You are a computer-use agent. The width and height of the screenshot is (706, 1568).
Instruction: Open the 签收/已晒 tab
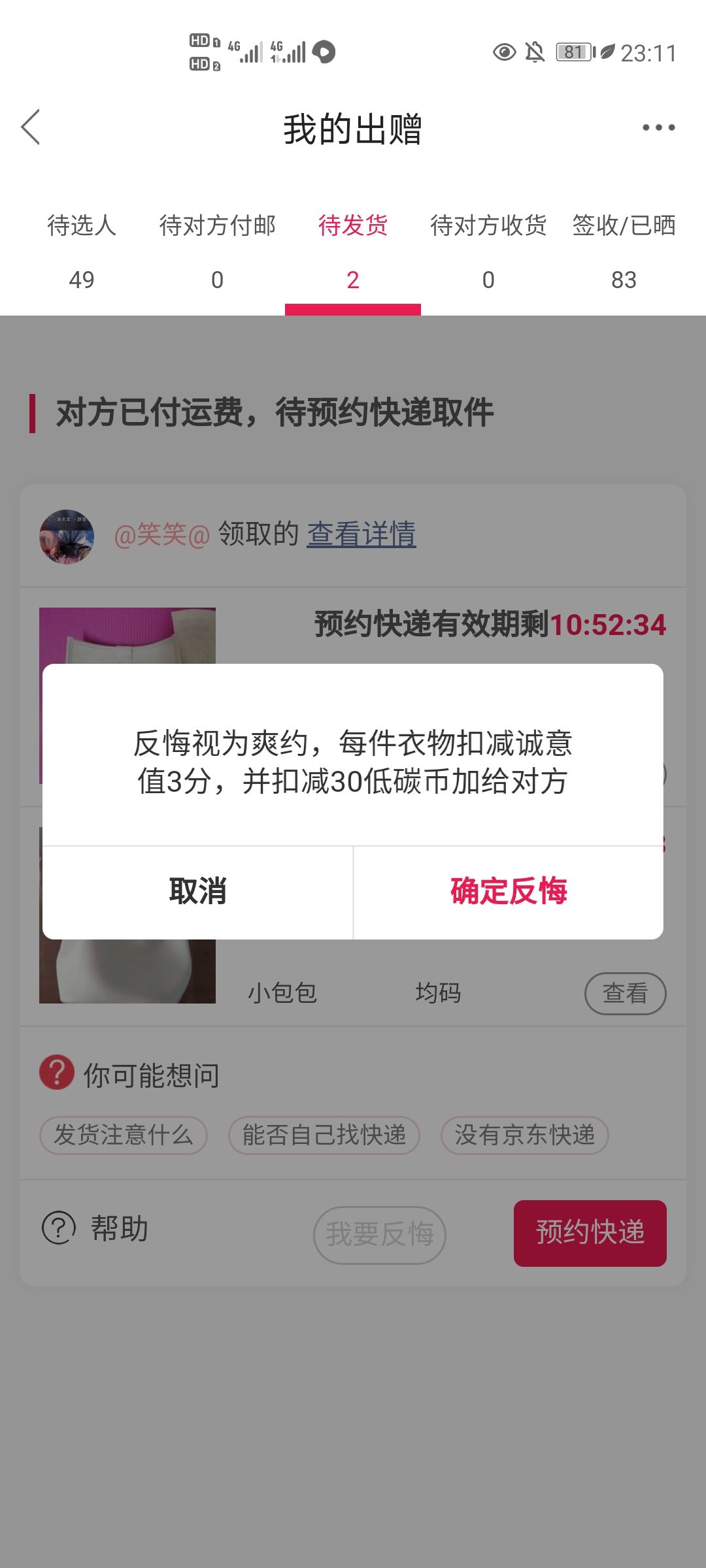tap(624, 252)
